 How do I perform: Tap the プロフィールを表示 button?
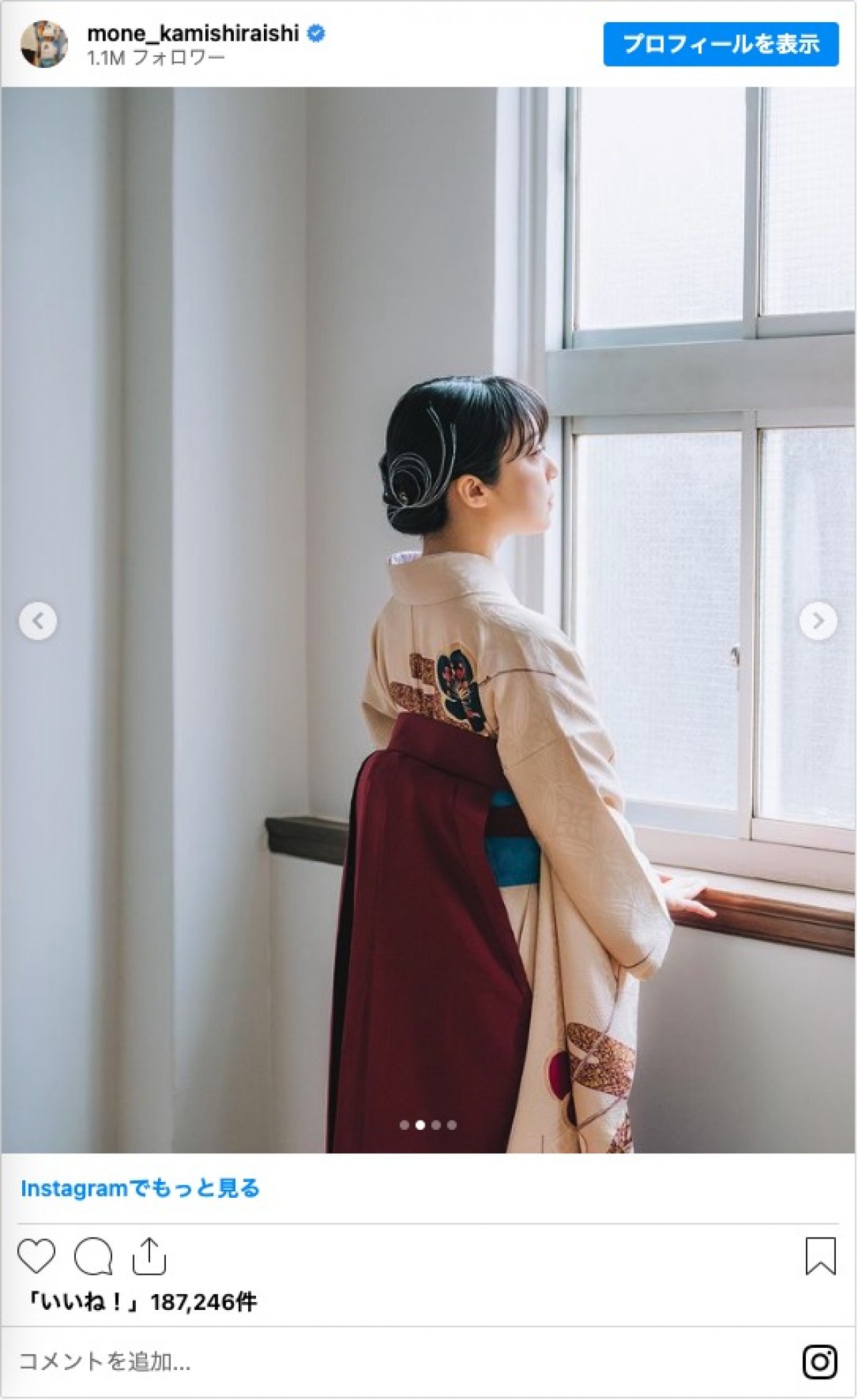(720, 44)
